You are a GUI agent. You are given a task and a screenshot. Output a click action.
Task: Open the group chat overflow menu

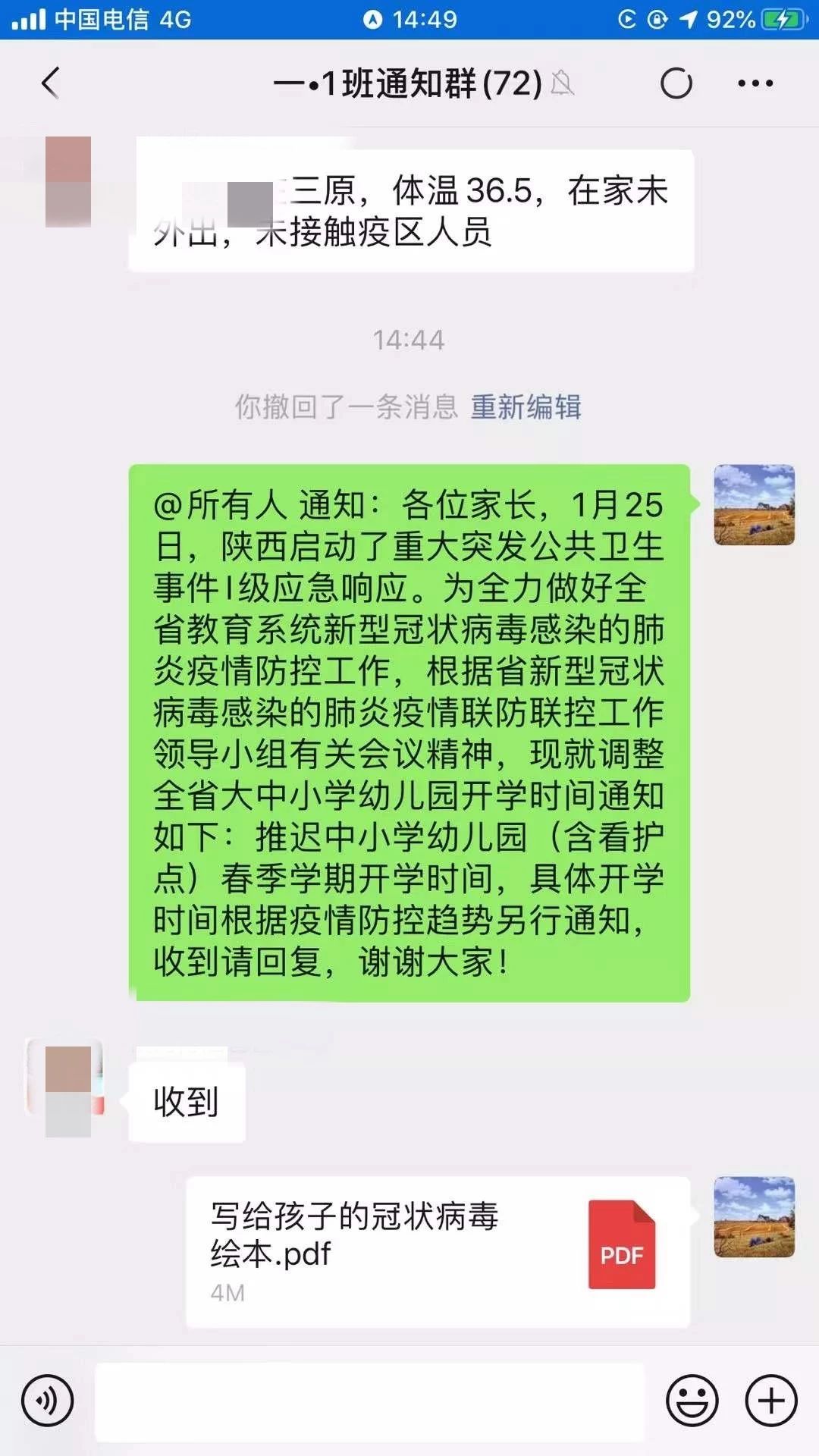tap(755, 83)
